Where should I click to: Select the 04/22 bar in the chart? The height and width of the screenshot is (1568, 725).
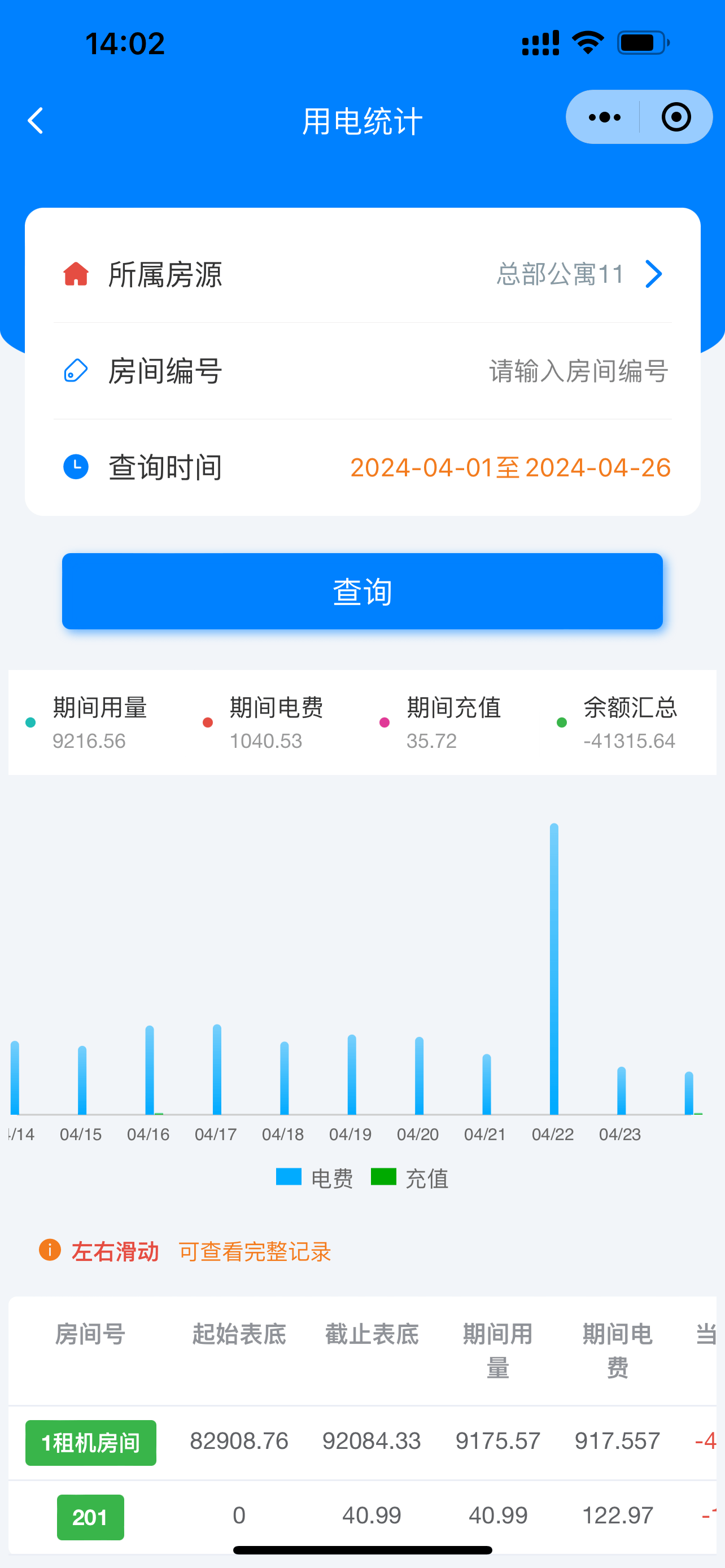(554, 969)
